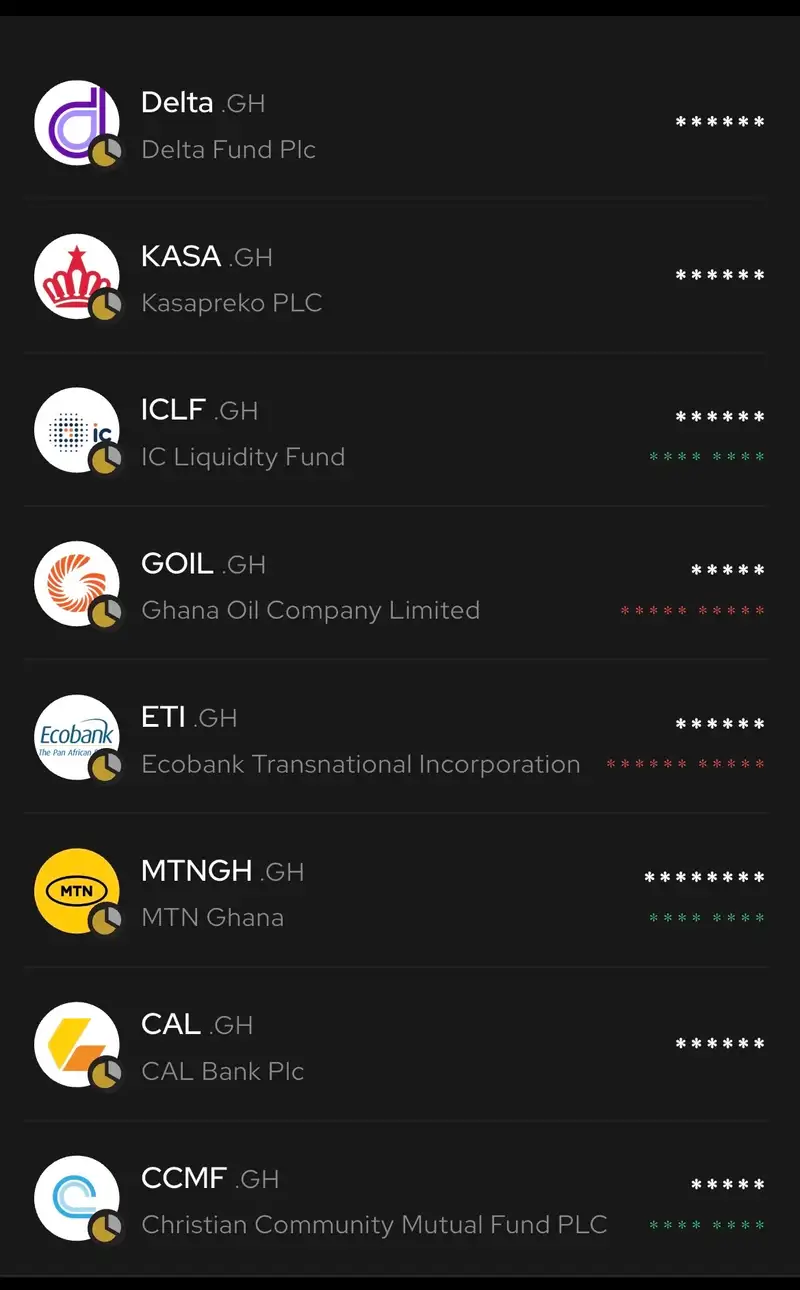This screenshot has width=800, height=1290.
Task: Open the Kasapreko PLC row
Action: 400,277
